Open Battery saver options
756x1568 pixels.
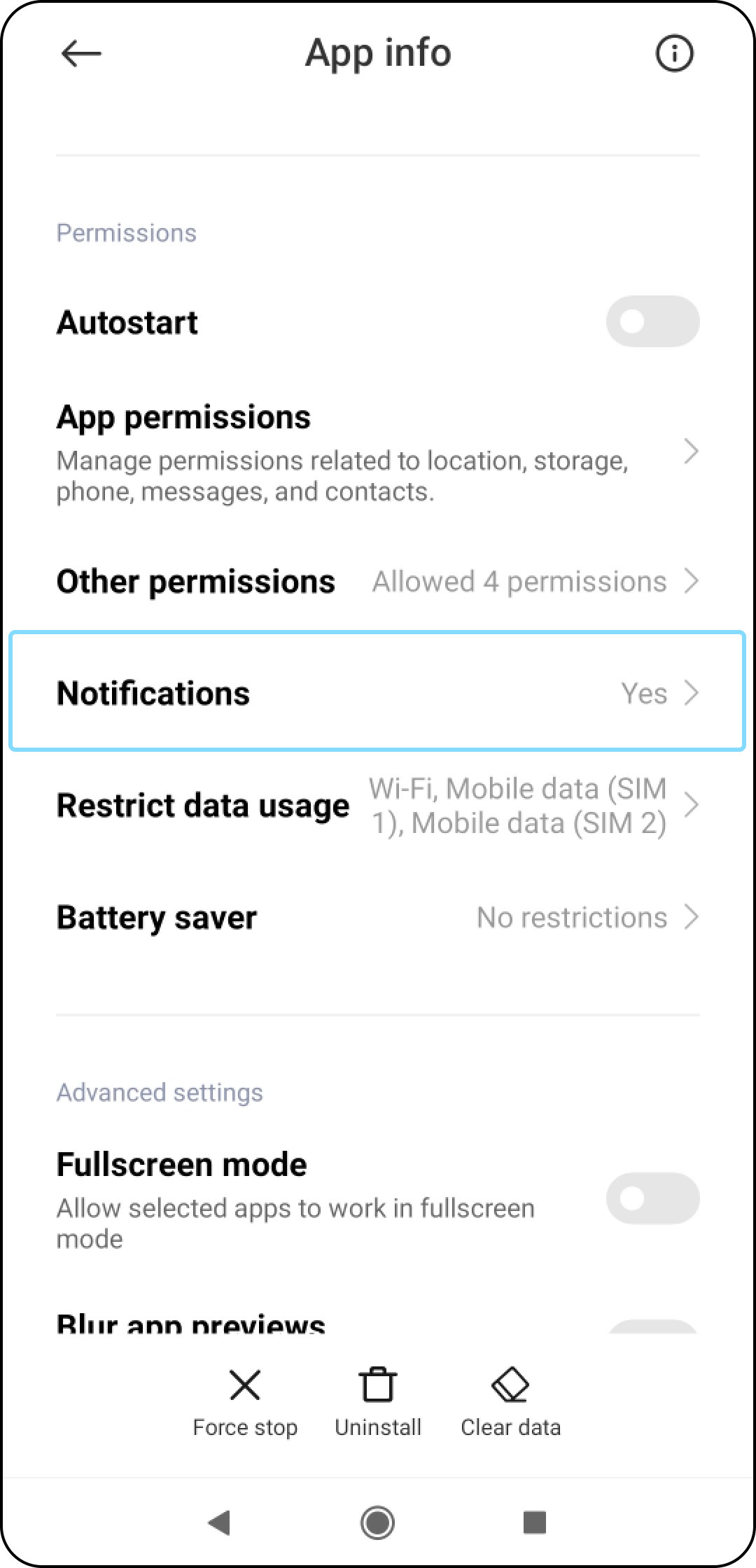(378, 917)
